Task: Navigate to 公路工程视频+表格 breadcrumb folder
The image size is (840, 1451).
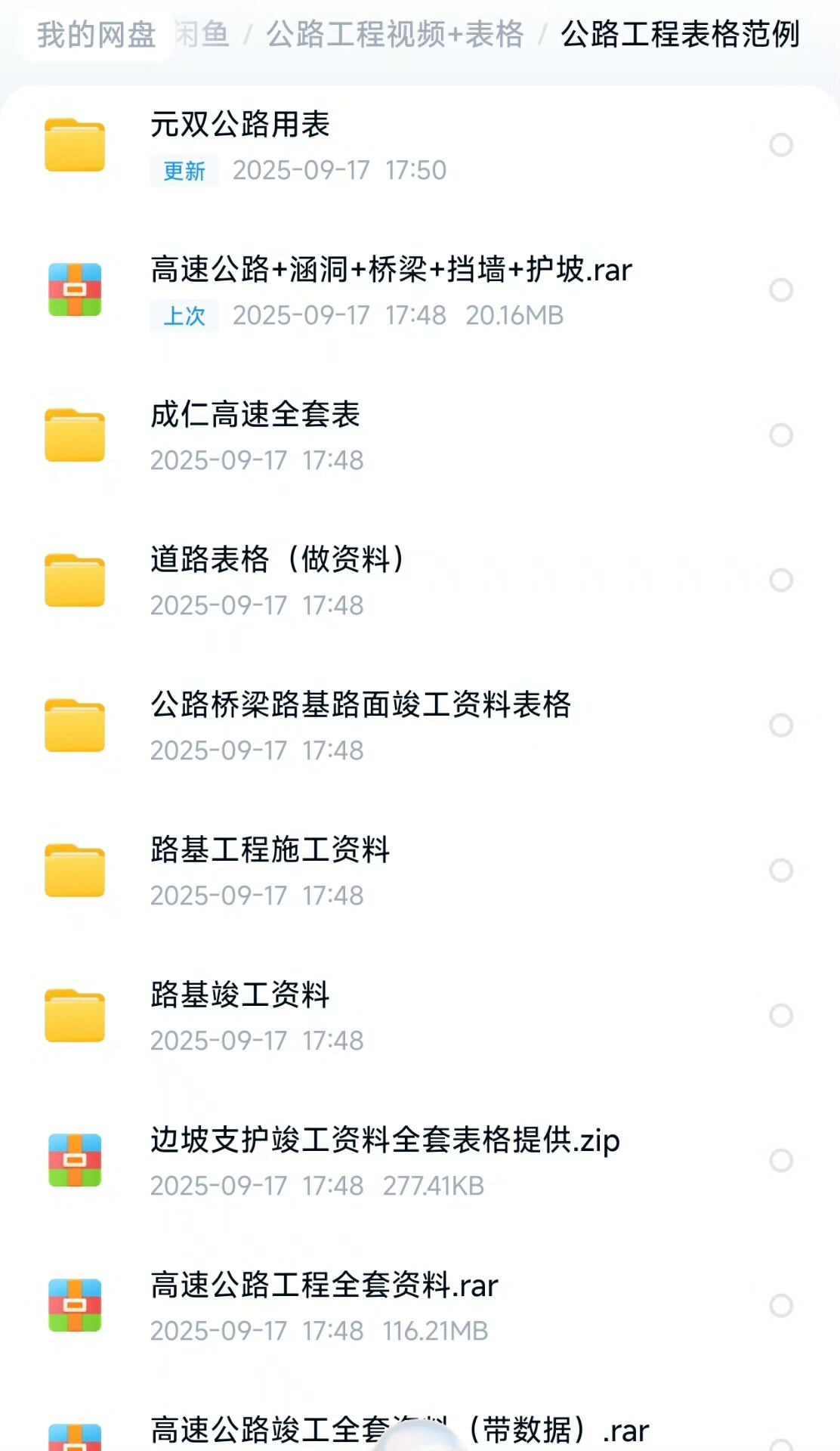Action: point(395,35)
